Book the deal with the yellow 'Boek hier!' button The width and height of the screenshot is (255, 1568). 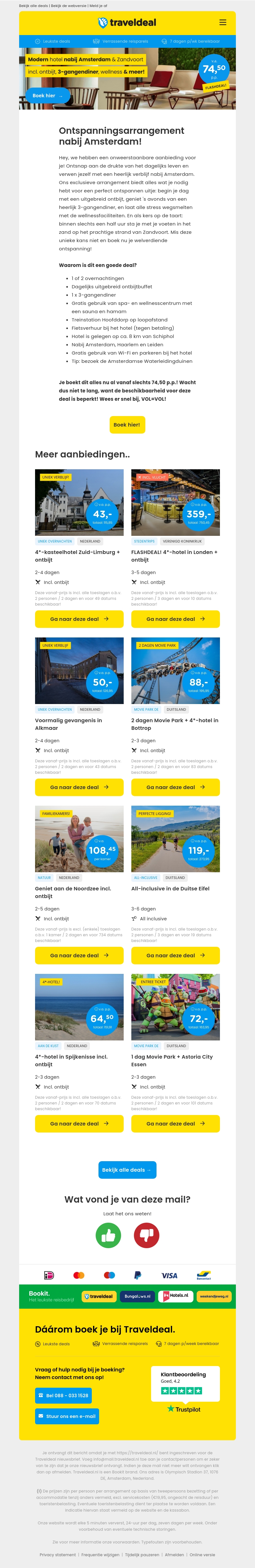[x=127, y=425]
